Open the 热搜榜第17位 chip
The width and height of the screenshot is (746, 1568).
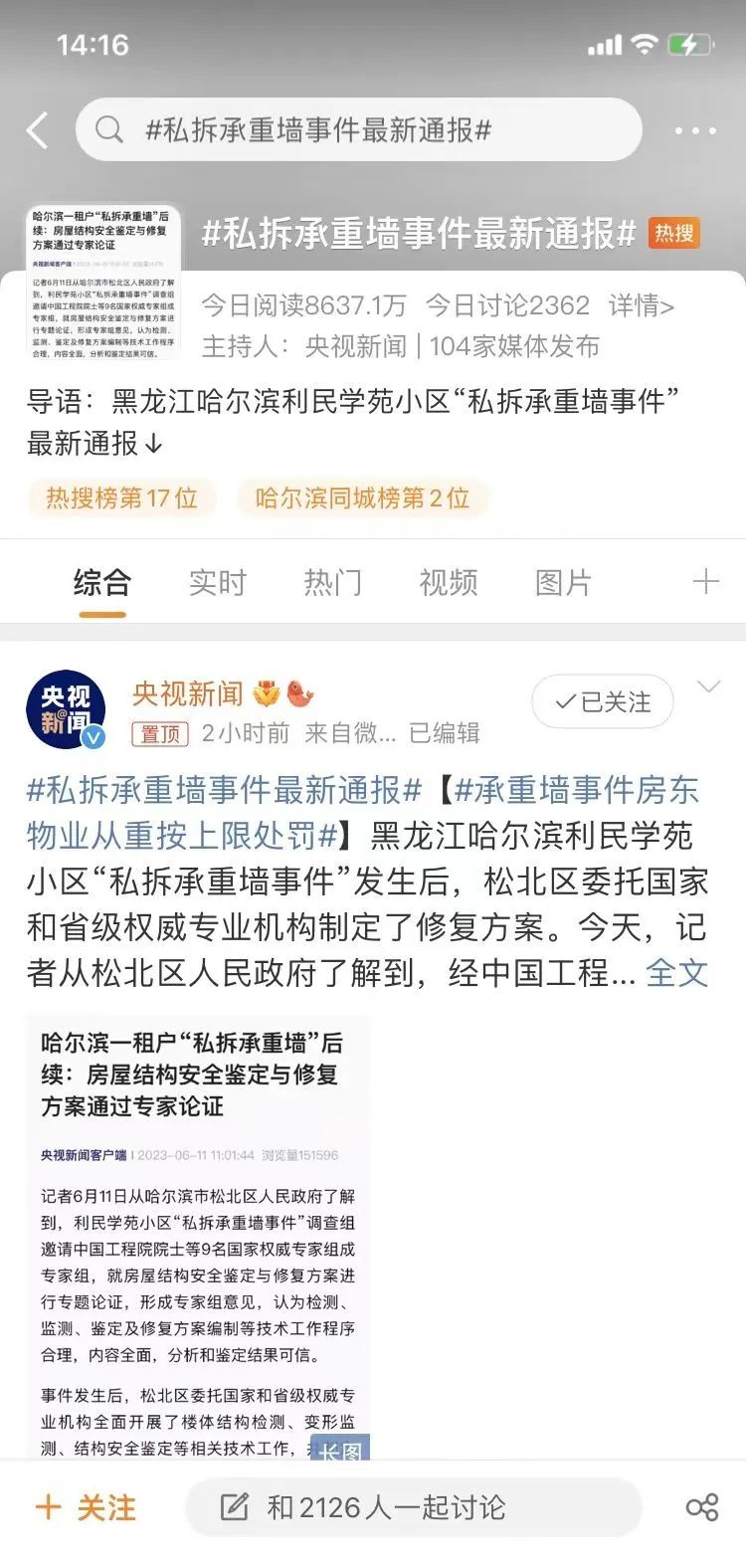[122, 497]
